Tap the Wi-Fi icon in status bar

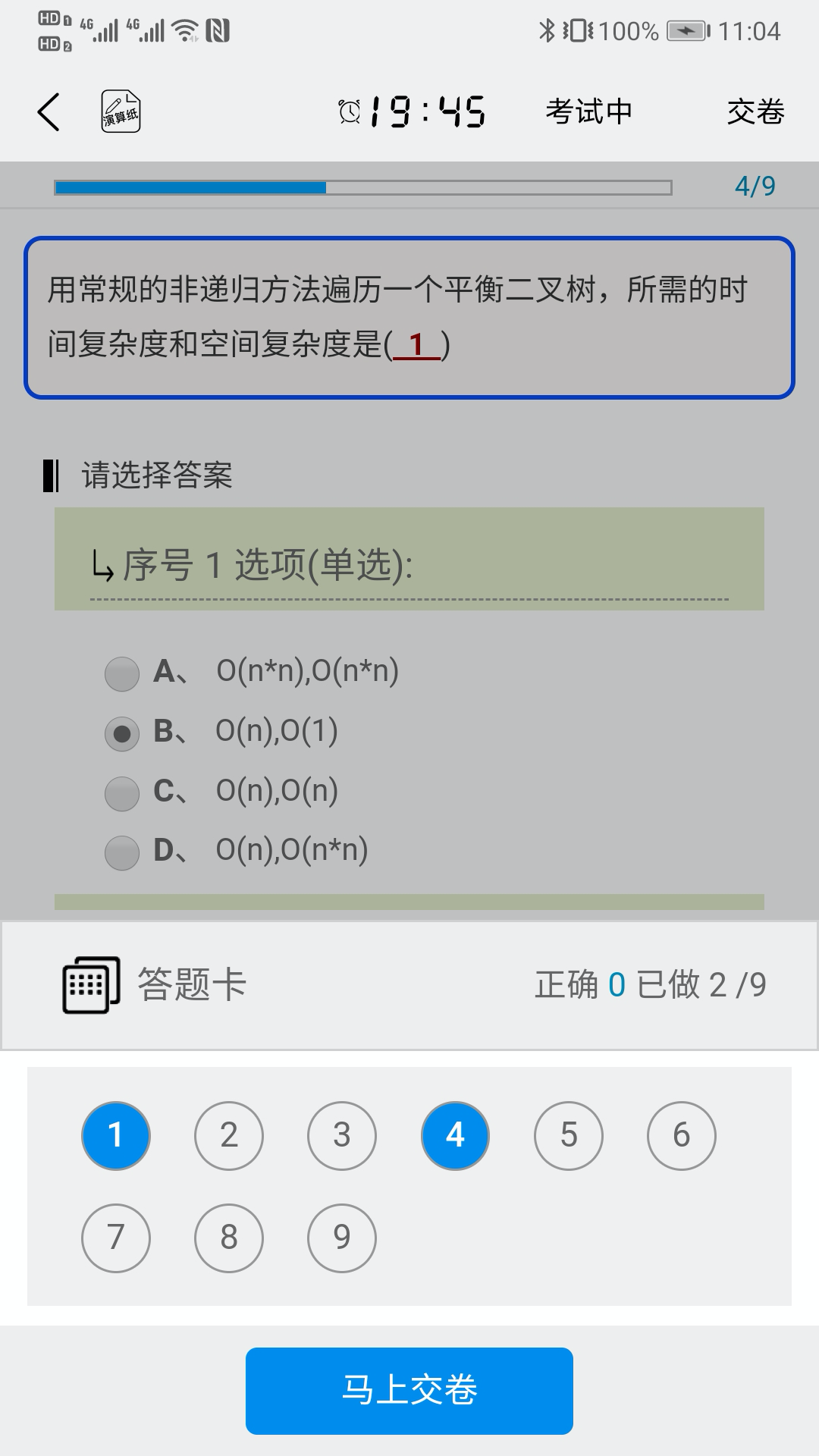pos(183,32)
